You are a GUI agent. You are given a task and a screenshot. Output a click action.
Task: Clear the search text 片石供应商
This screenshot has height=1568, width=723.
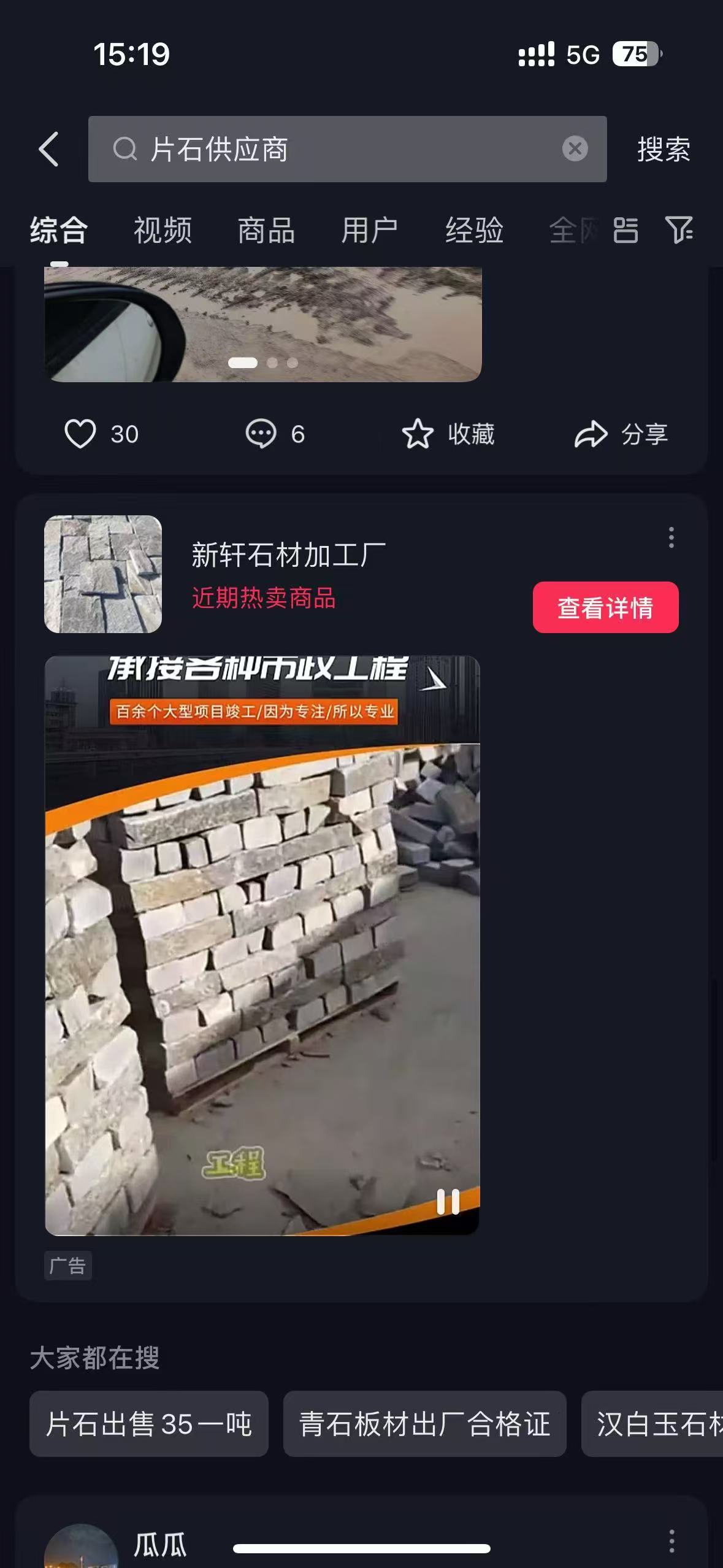[x=575, y=149]
